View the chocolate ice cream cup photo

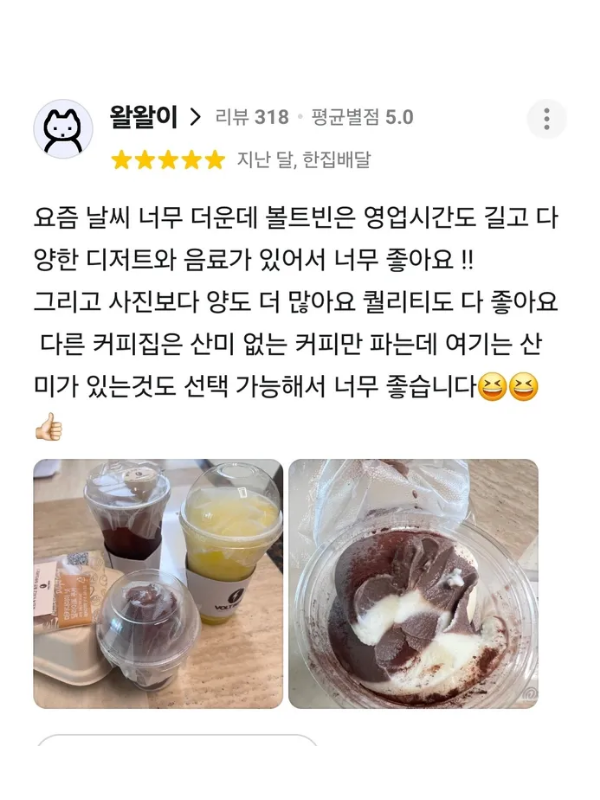(x=413, y=584)
